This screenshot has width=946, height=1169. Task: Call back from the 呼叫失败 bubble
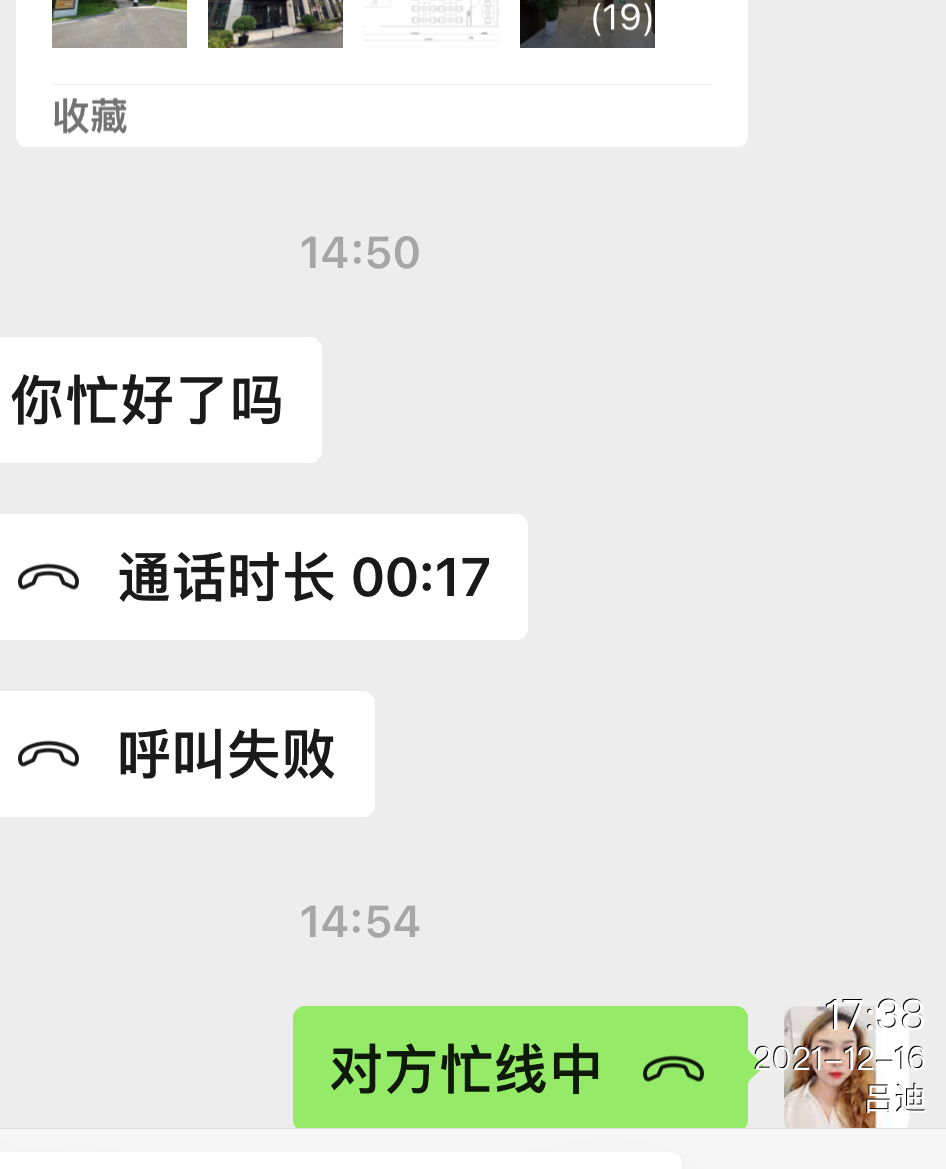(186, 754)
